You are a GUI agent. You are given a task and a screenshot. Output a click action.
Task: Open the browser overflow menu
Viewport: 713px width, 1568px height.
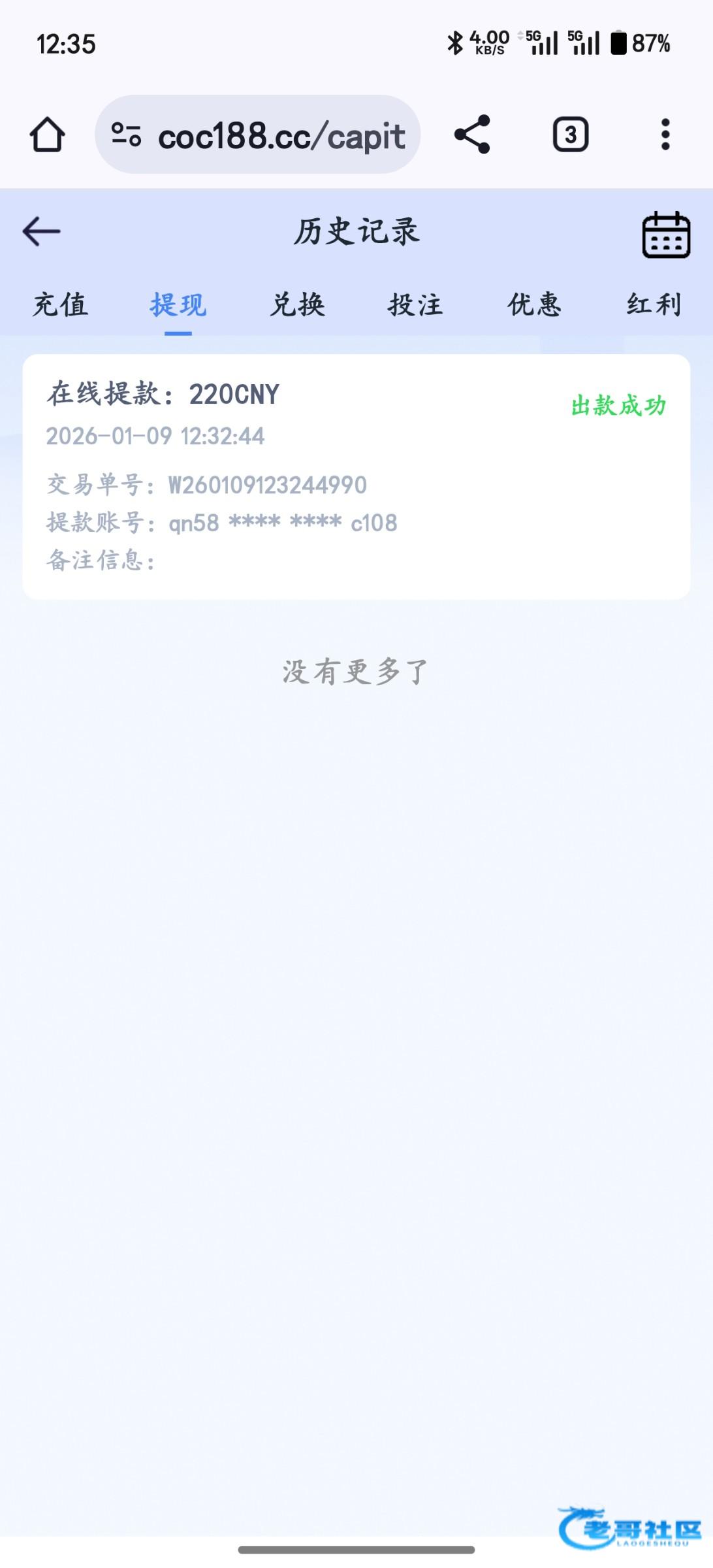[x=665, y=135]
